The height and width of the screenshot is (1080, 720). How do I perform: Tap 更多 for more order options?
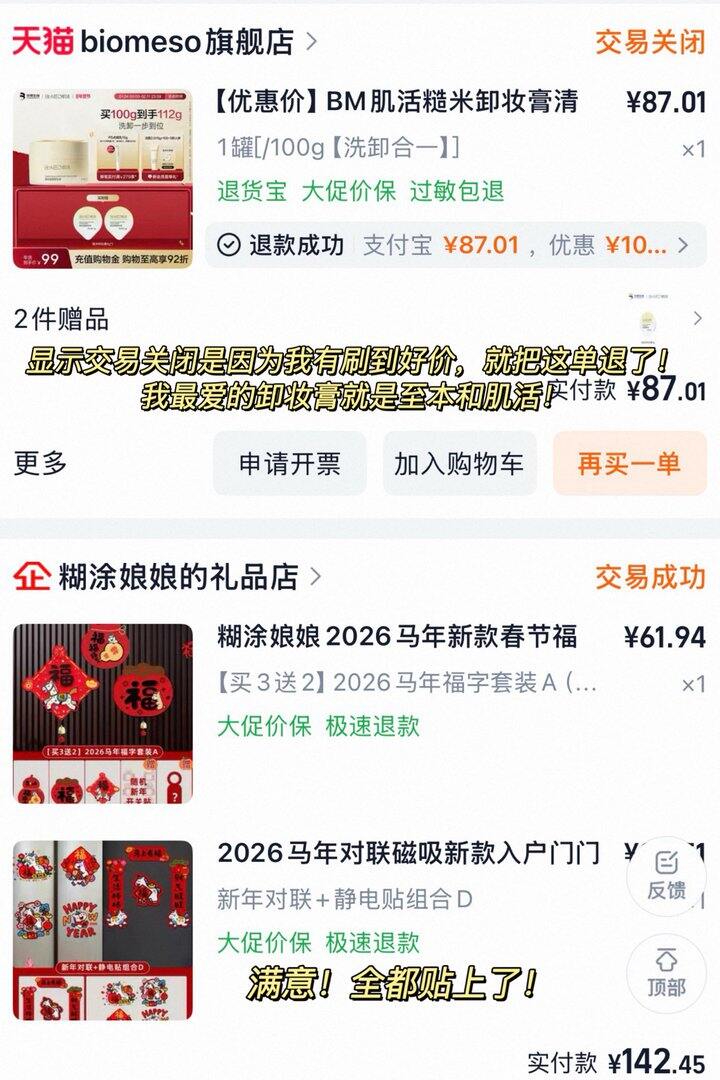pyautogui.click(x=41, y=463)
